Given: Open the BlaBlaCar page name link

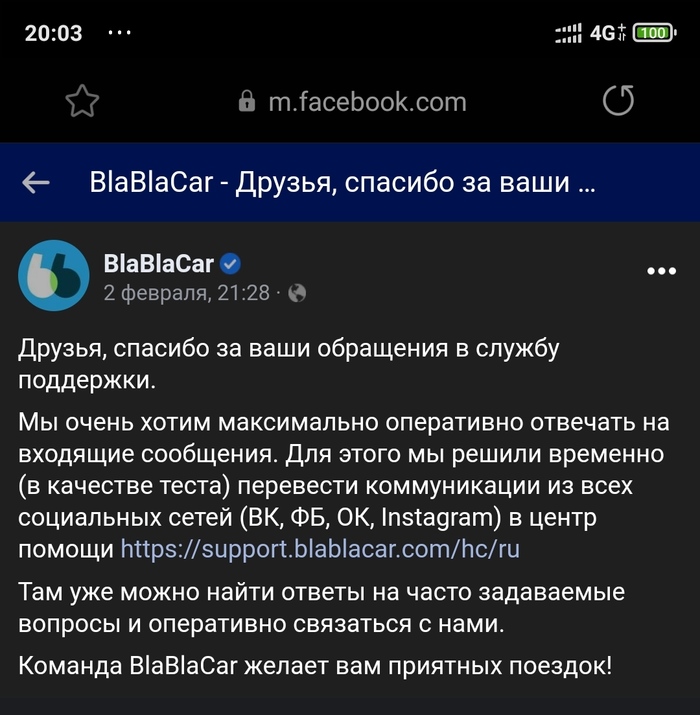Looking at the screenshot, I should (159, 263).
